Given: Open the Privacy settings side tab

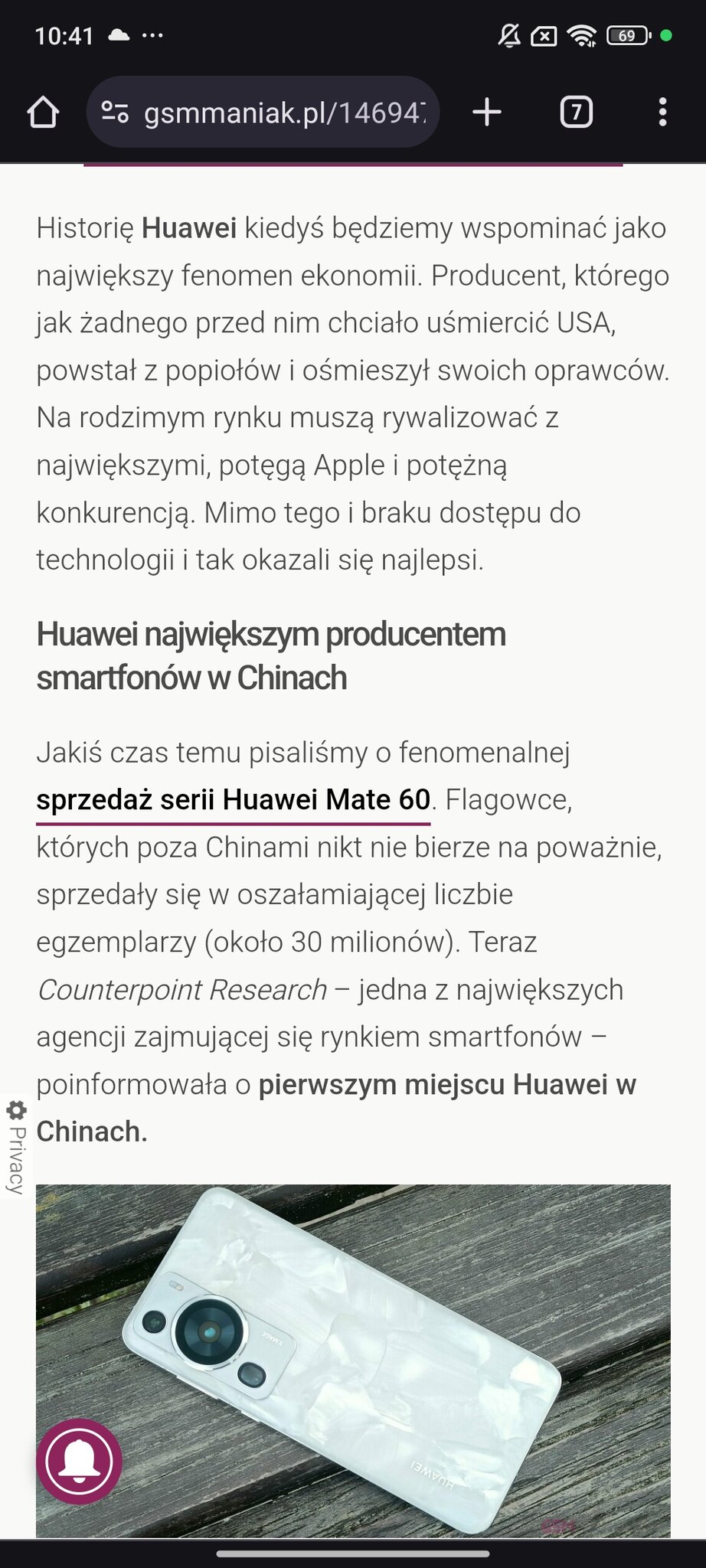Looking at the screenshot, I should point(16,1147).
